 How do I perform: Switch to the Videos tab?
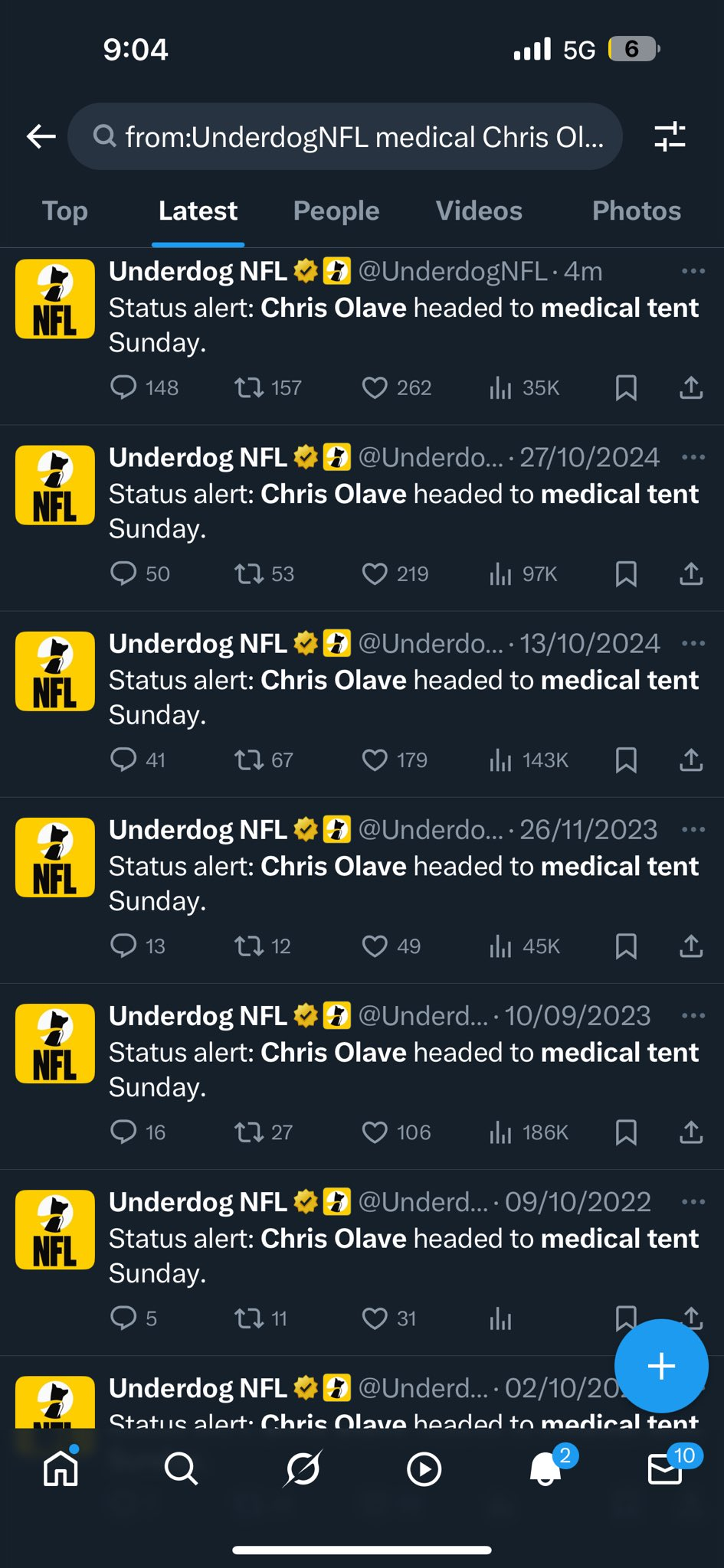pos(479,211)
